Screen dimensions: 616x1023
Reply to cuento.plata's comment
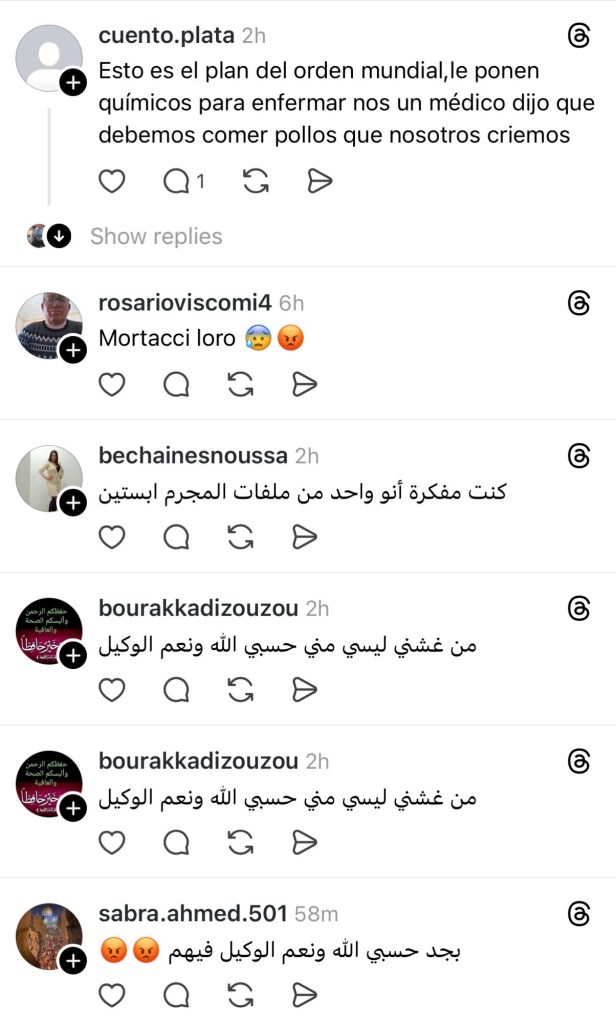pos(177,181)
